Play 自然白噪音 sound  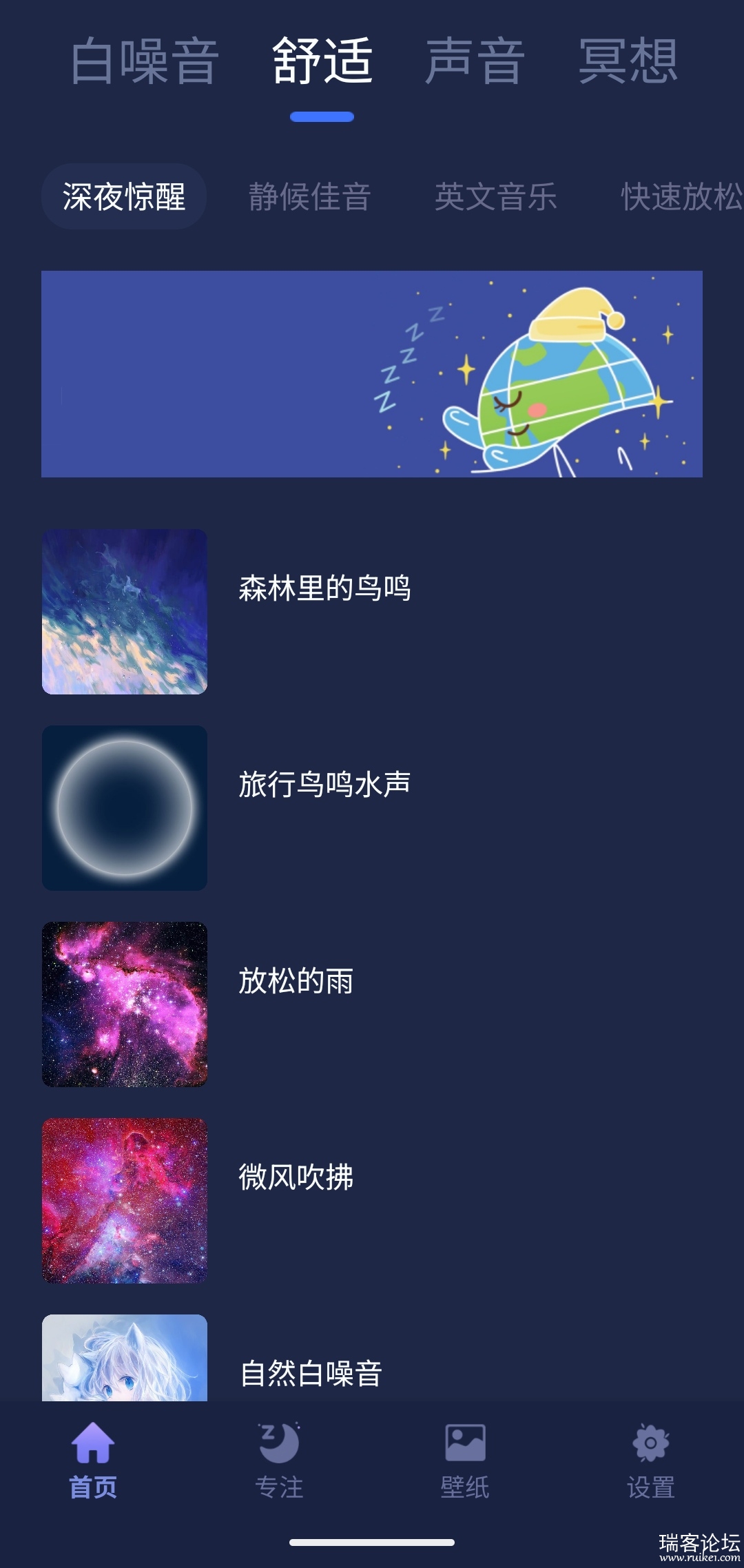pos(310,1372)
